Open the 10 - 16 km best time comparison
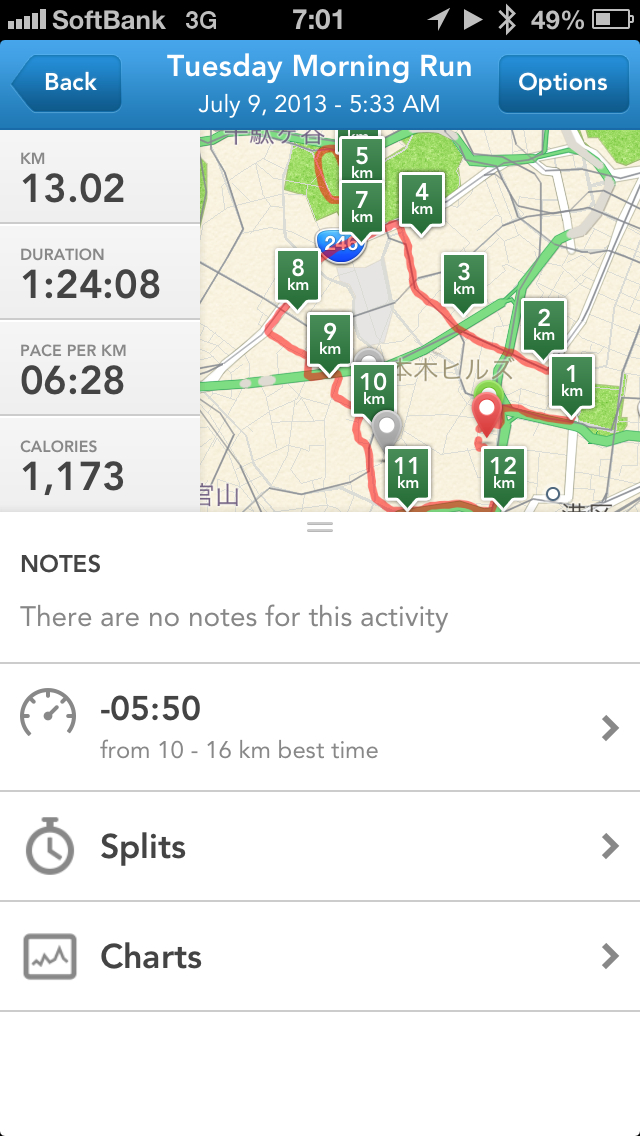640x1136 pixels. click(x=320, y=727)
